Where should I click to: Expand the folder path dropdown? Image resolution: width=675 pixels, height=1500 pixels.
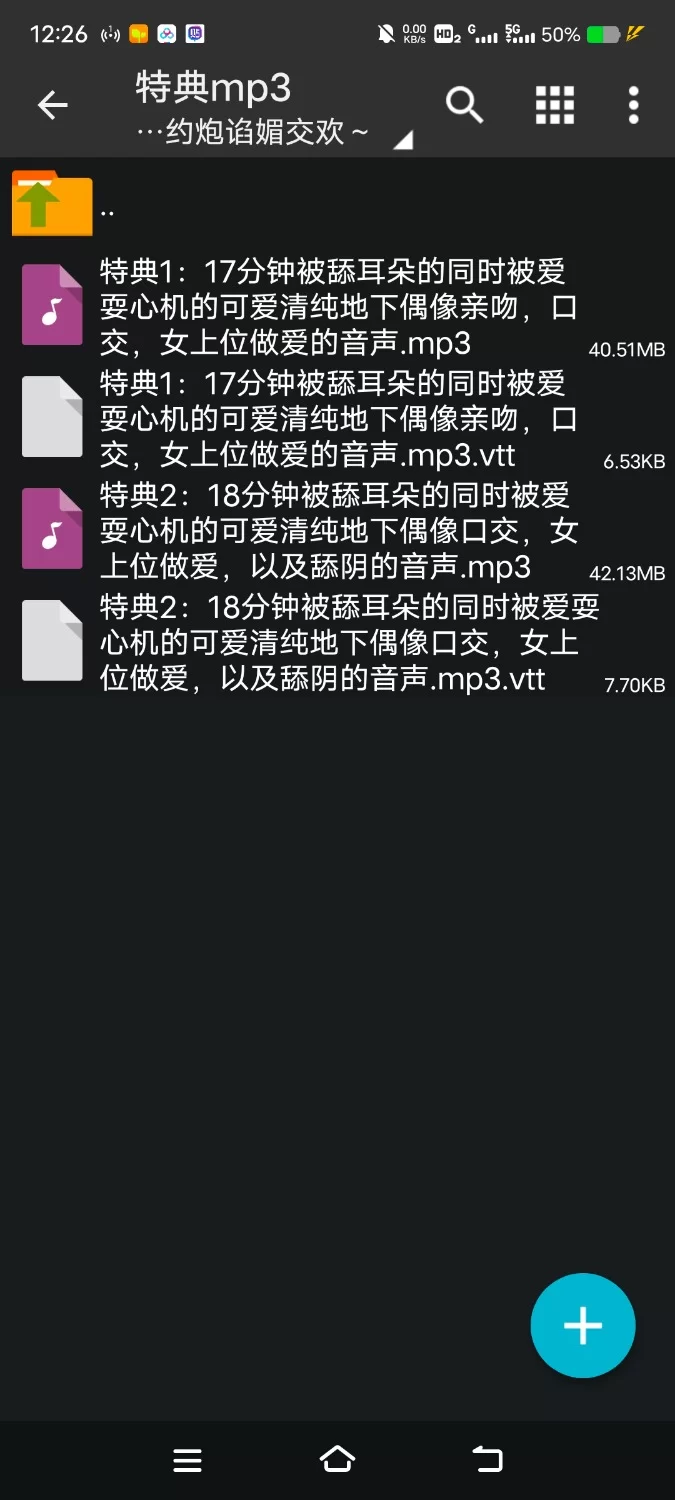click(402, 141)
